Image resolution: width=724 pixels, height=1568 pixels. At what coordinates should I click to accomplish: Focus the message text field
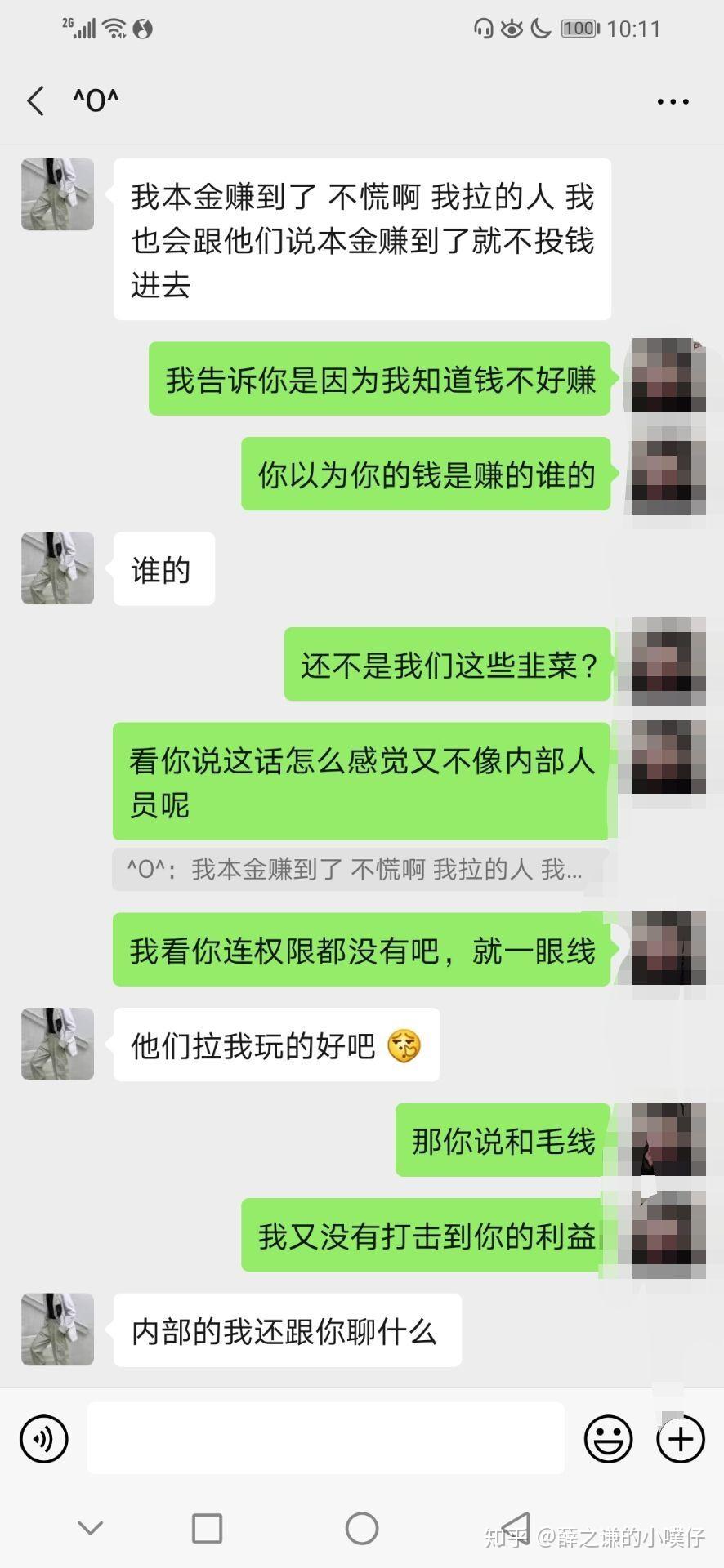point(325,1438)
